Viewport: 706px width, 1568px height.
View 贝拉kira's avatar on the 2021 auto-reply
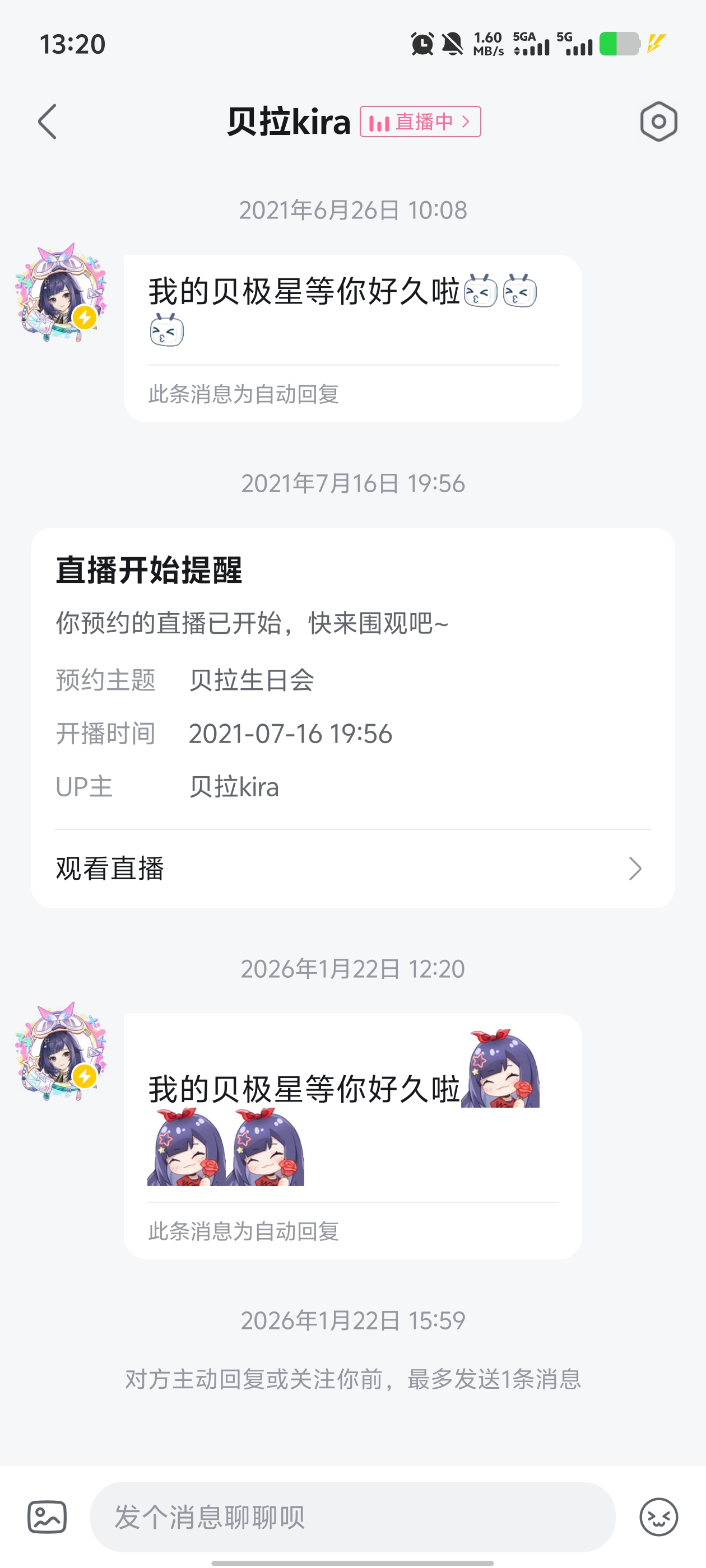coord(61,294)
